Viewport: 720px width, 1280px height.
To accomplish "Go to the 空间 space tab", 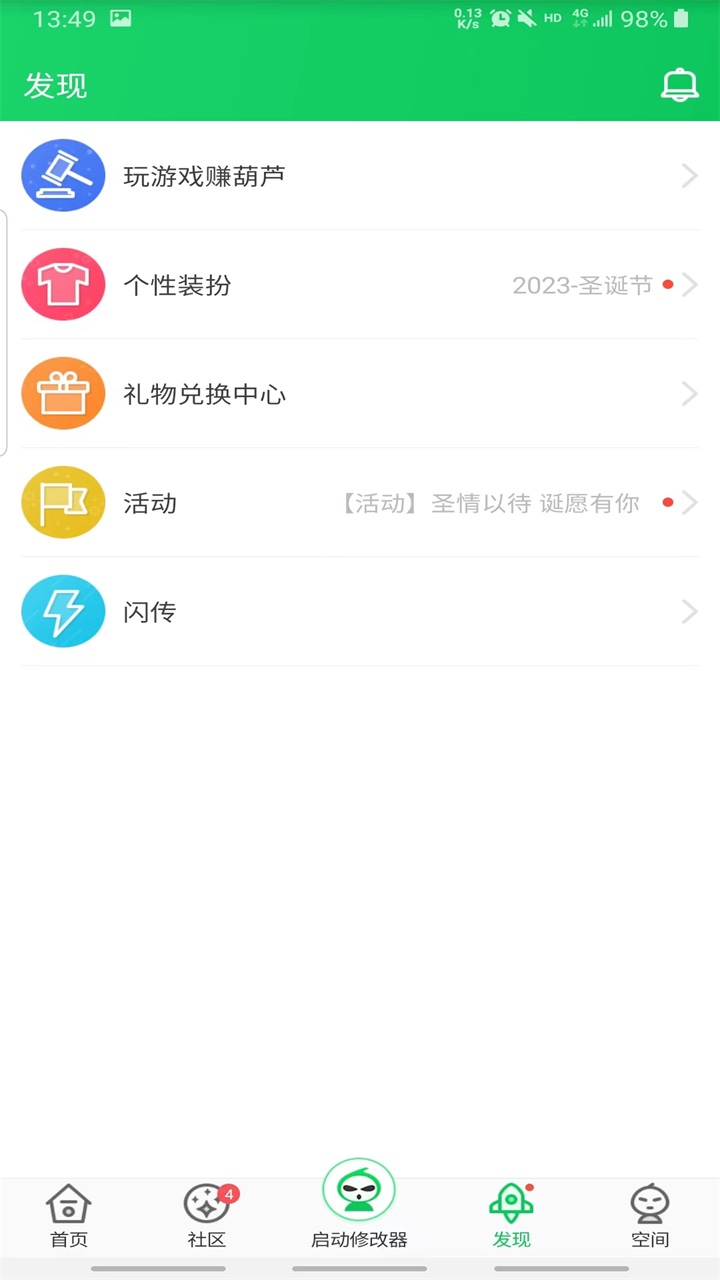I will tap(650, 1216).
